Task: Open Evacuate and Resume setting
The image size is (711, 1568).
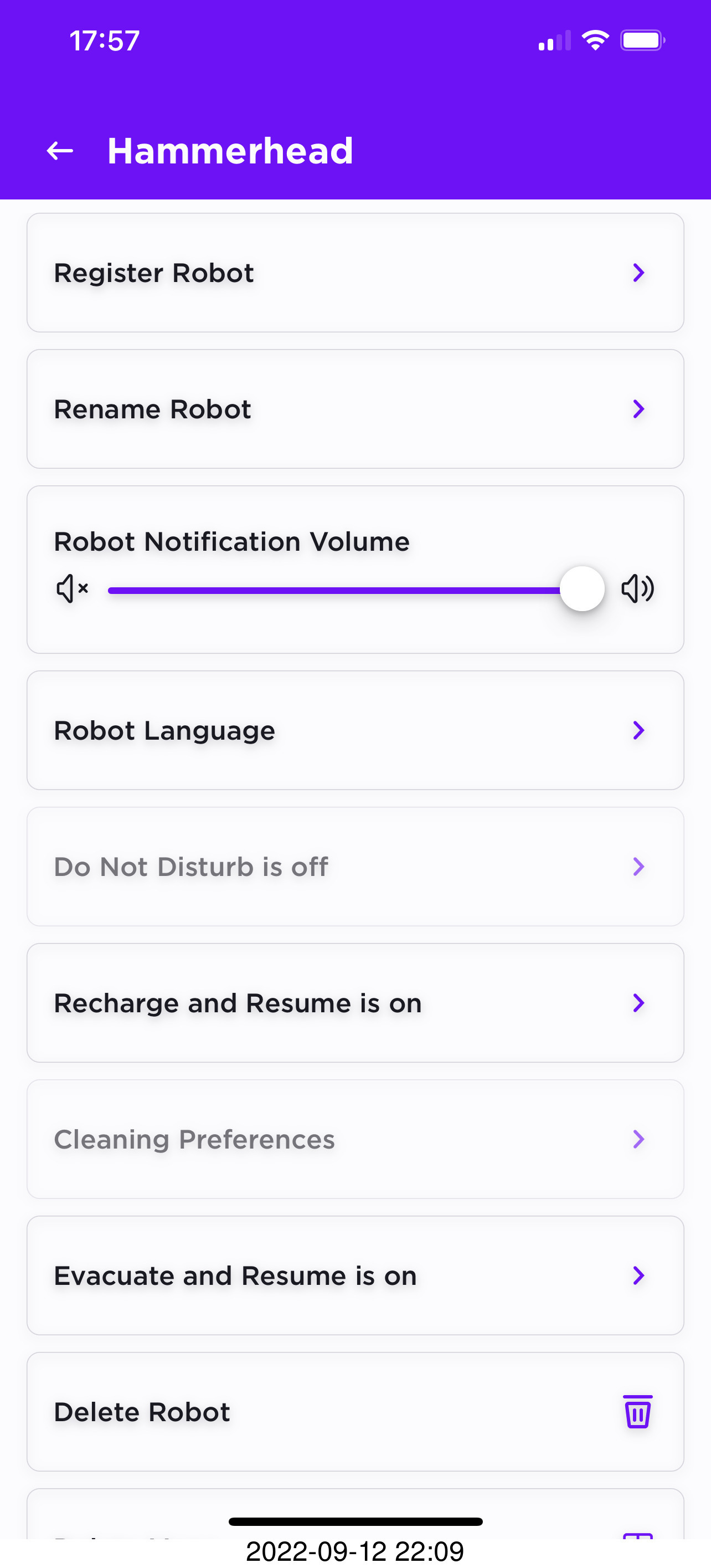Action: pos(355,1275)
